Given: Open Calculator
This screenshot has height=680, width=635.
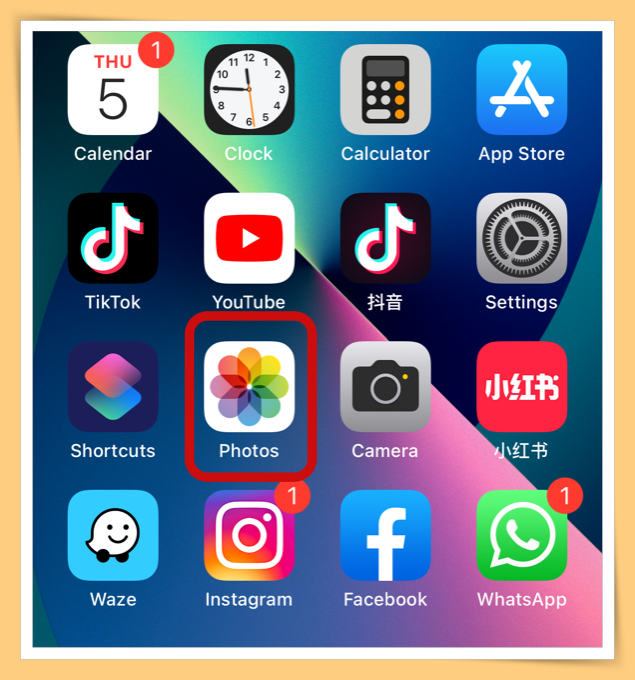Looking at the screenshot, I should [385, 90].
